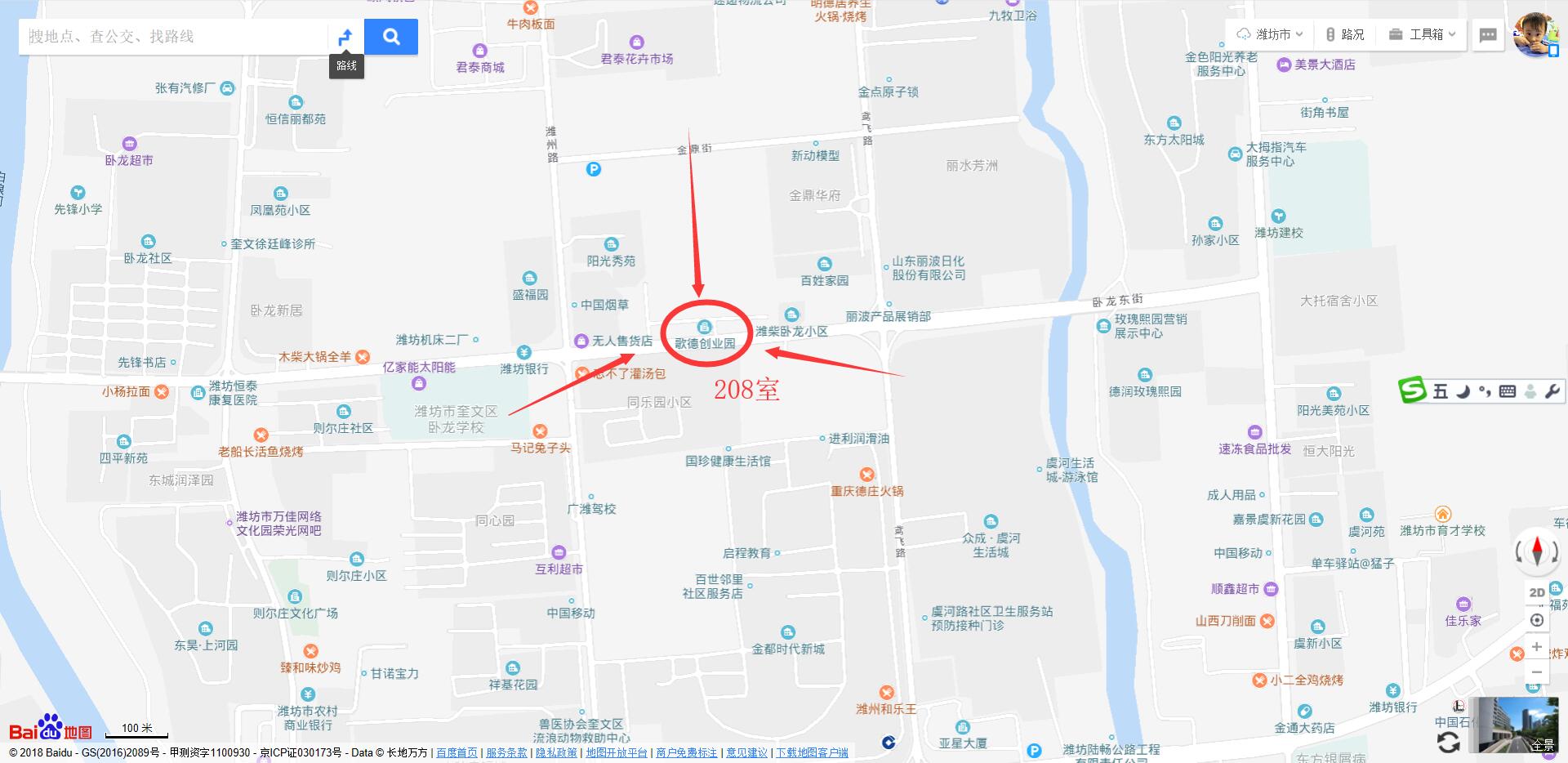Screen dimensions: 1568x763
Task: Open the route planning button
Action: pos(345,37)
